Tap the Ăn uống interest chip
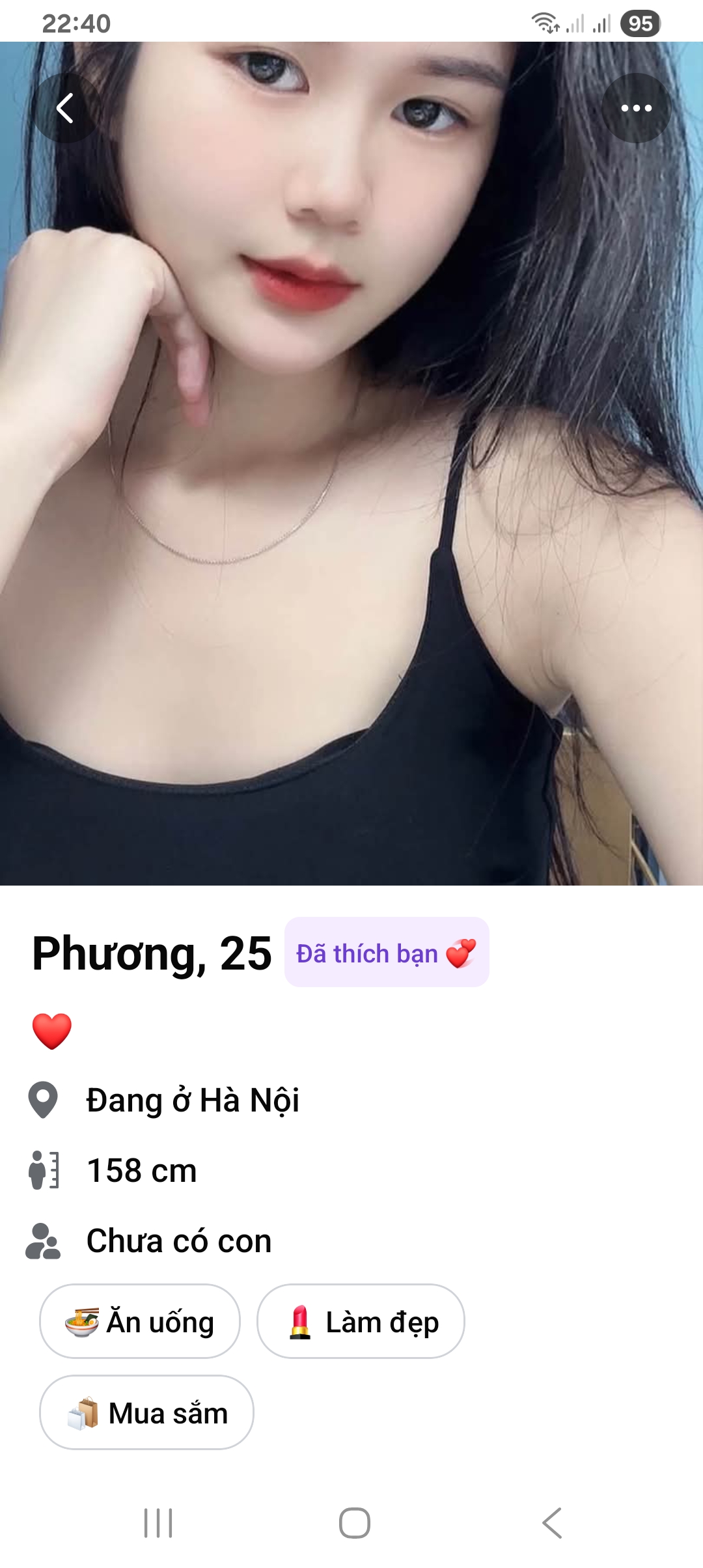Image resolution: width=703 pixels, height=1568 pixels. (x=140, y=1322)
